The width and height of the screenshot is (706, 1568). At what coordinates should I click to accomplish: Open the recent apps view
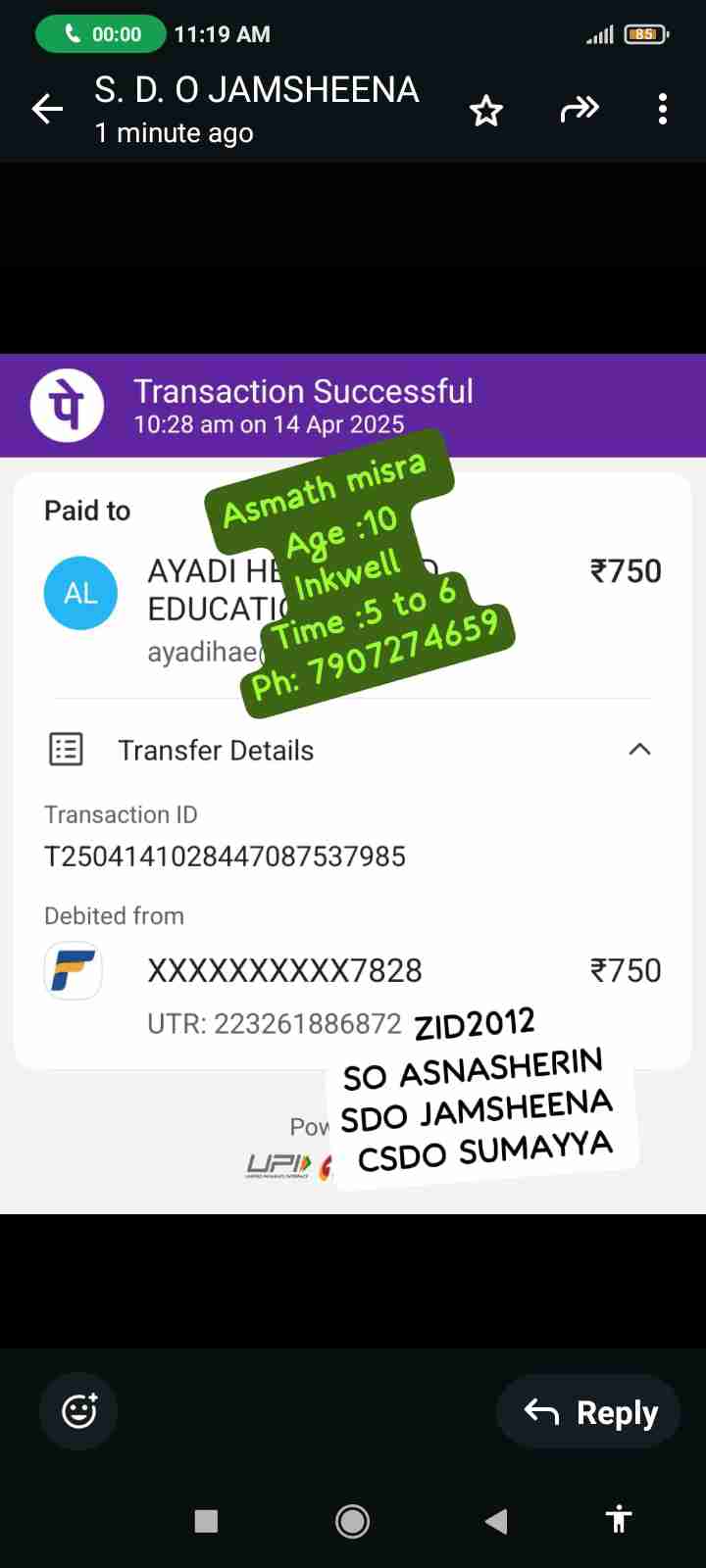click(206, 1521)
